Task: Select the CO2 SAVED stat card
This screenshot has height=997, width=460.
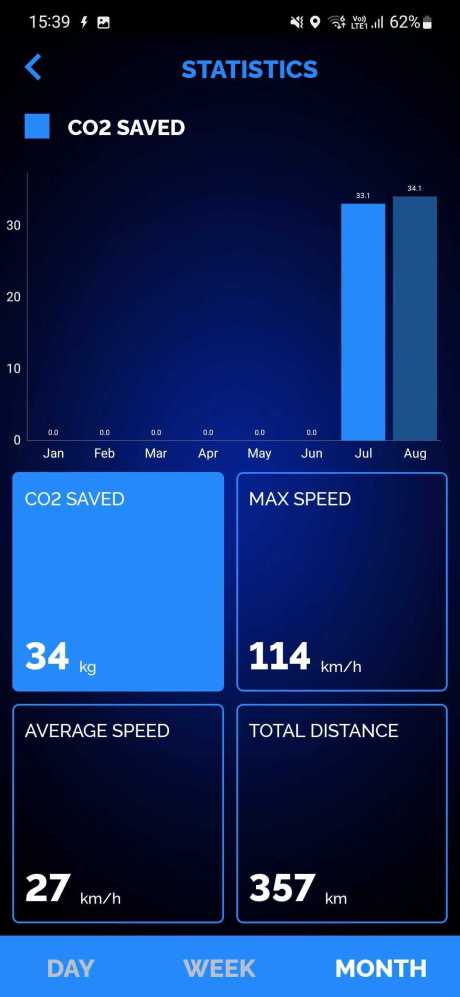Action: coord(118,581)
